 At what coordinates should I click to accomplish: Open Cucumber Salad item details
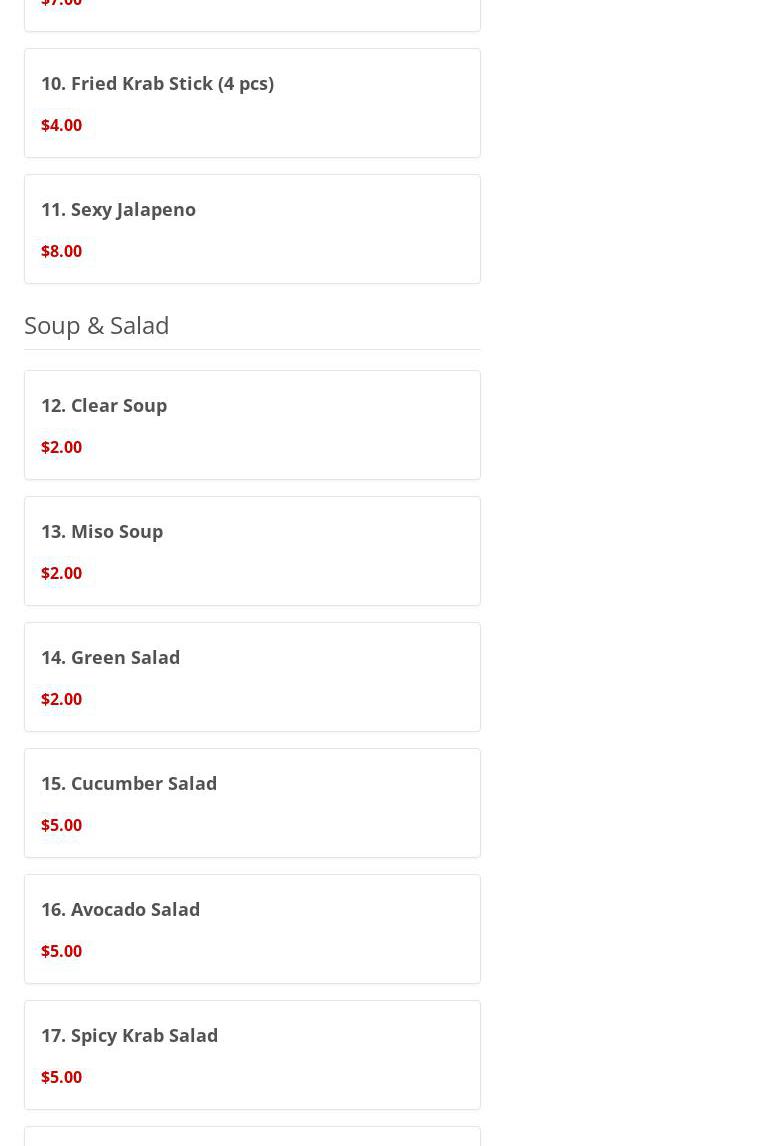tap(252, 803)
